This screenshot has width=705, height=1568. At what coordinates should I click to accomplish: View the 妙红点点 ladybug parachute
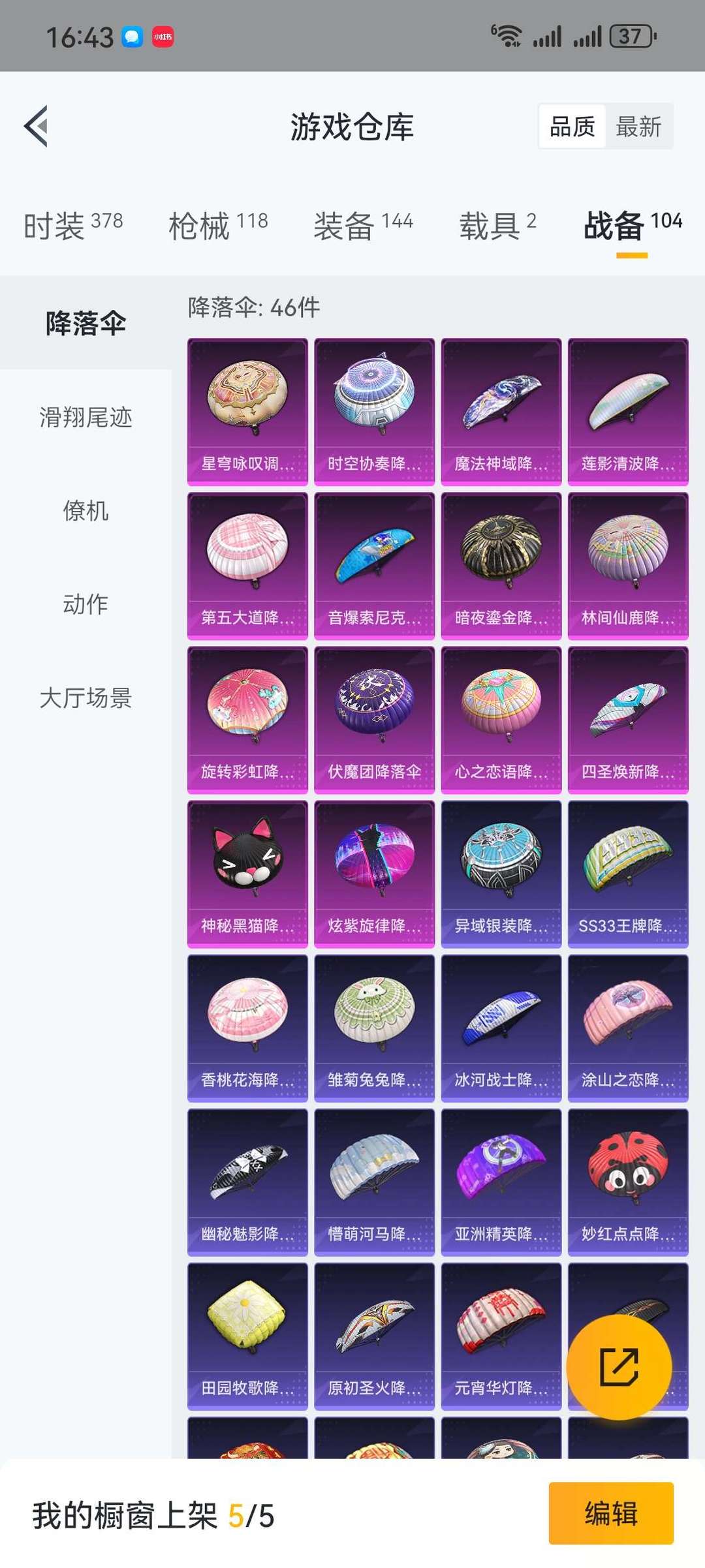(x=628, y=1182)
